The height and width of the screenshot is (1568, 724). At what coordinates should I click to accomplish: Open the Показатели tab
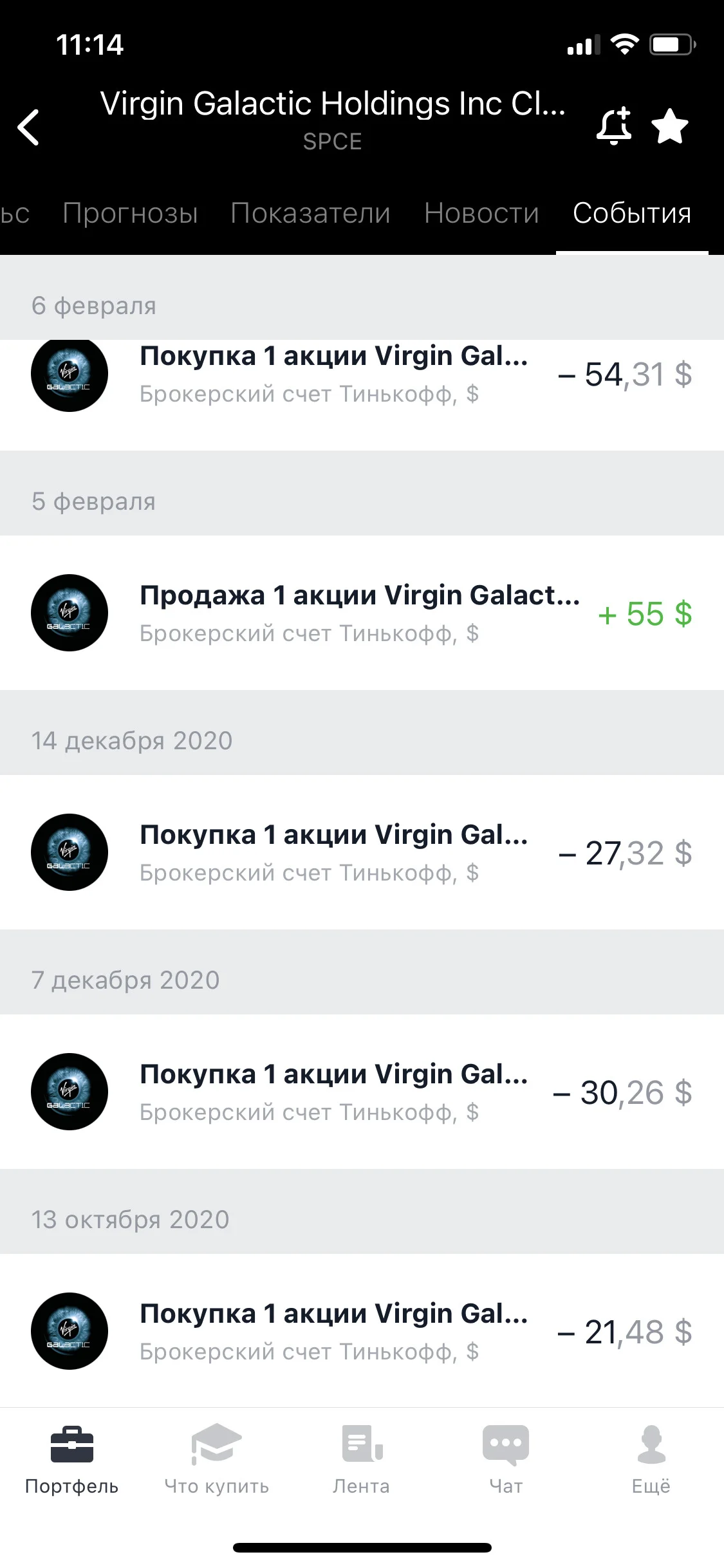point(311,213)
